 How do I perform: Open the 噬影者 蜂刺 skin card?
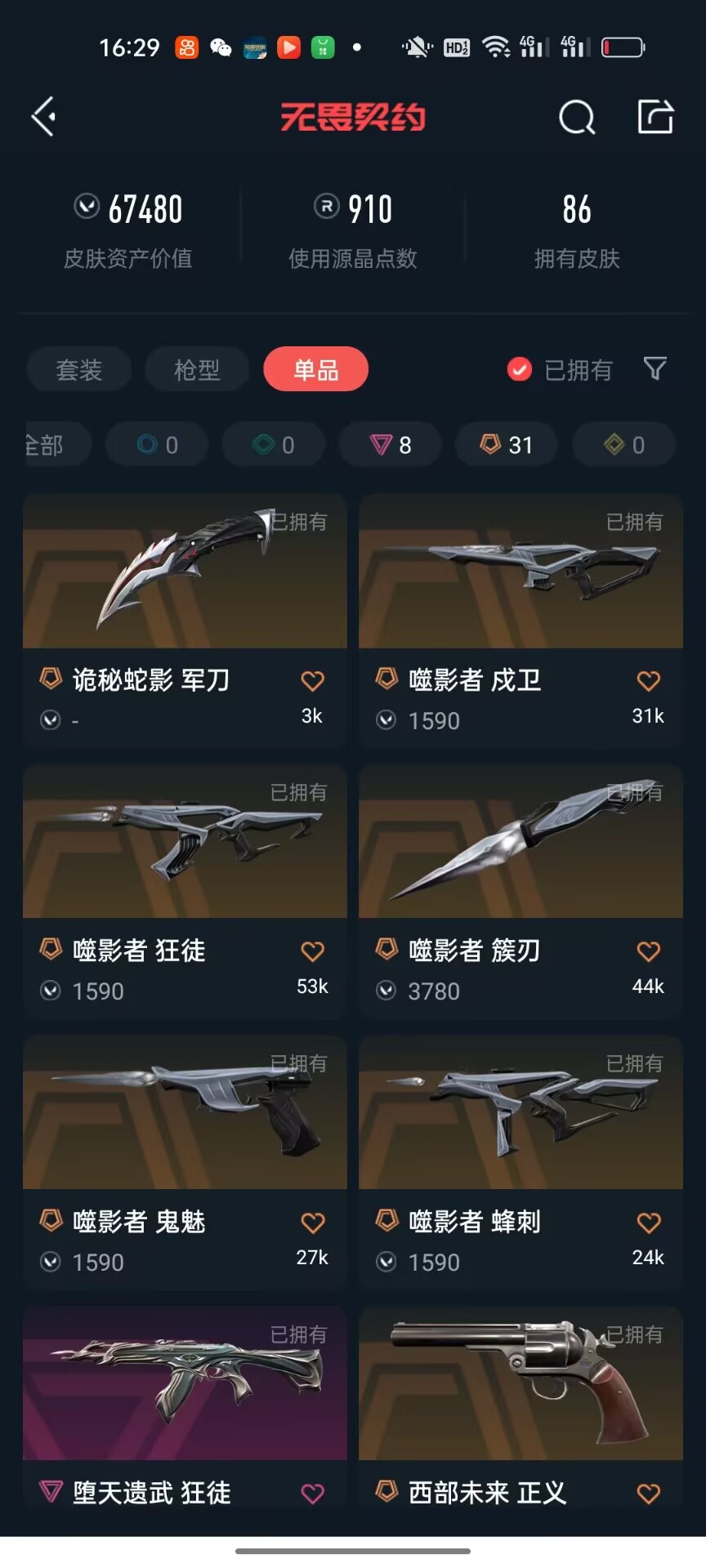(521, 1163)
